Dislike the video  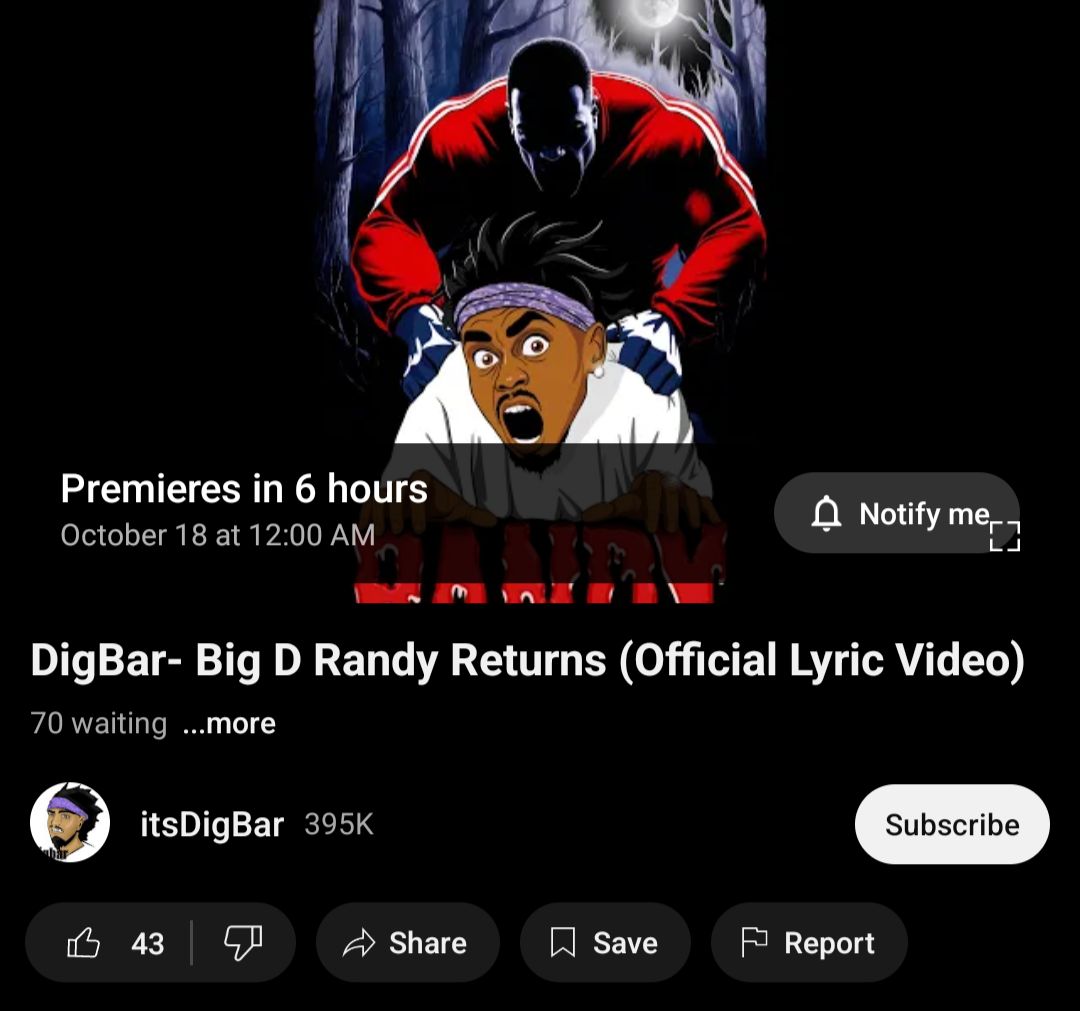(x=243, y=942)
